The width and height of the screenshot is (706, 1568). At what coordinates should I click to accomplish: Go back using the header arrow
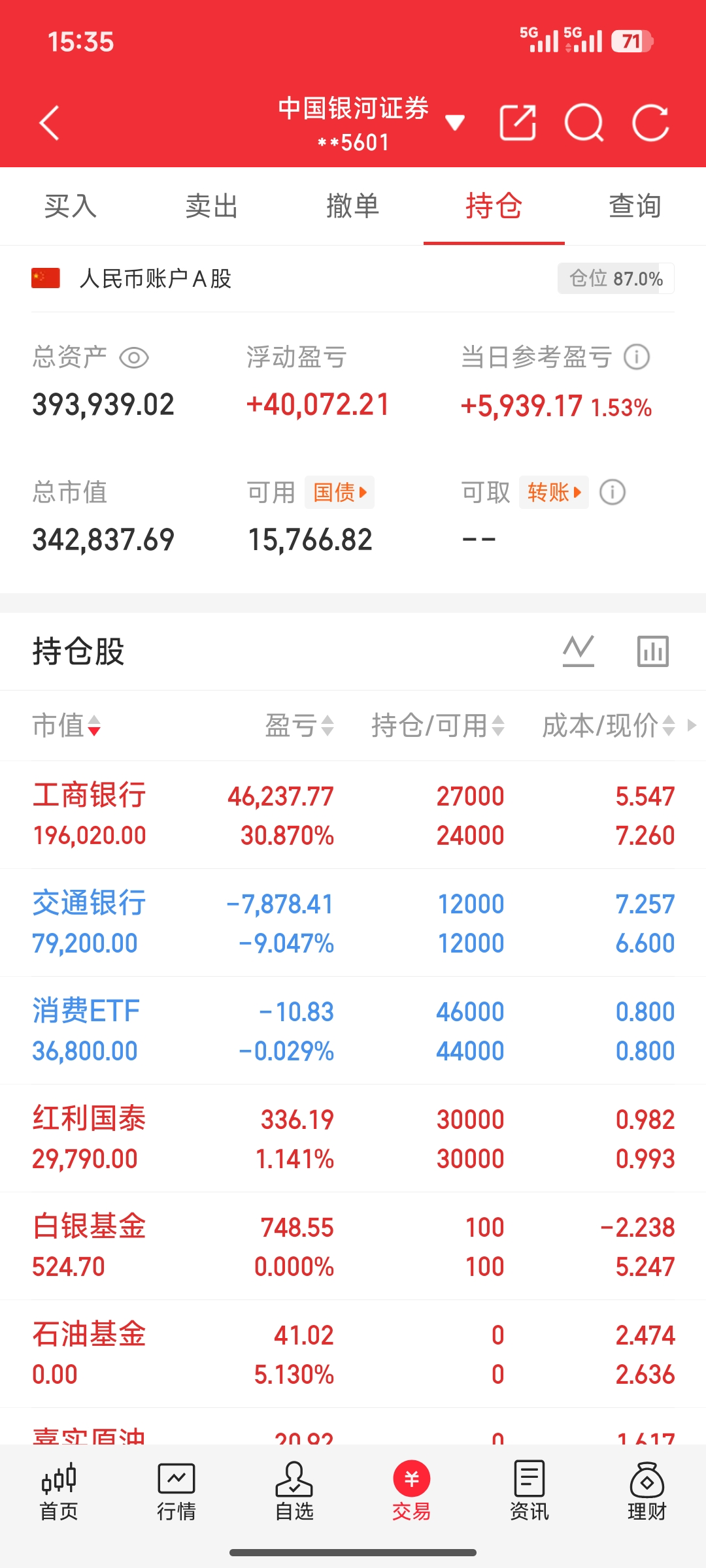pyautogui.click(x=50, y=123)
